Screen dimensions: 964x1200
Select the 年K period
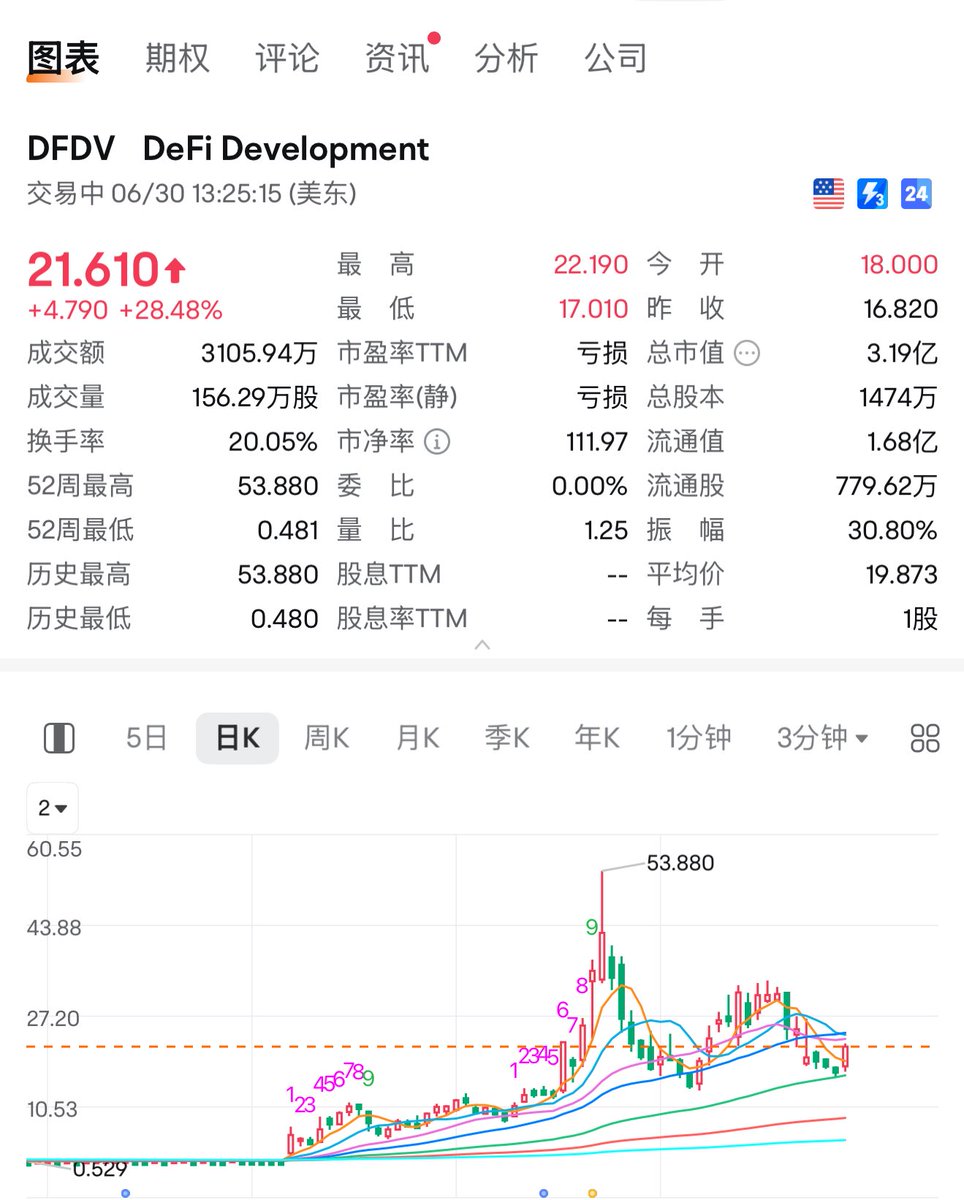tap(597, 739)
